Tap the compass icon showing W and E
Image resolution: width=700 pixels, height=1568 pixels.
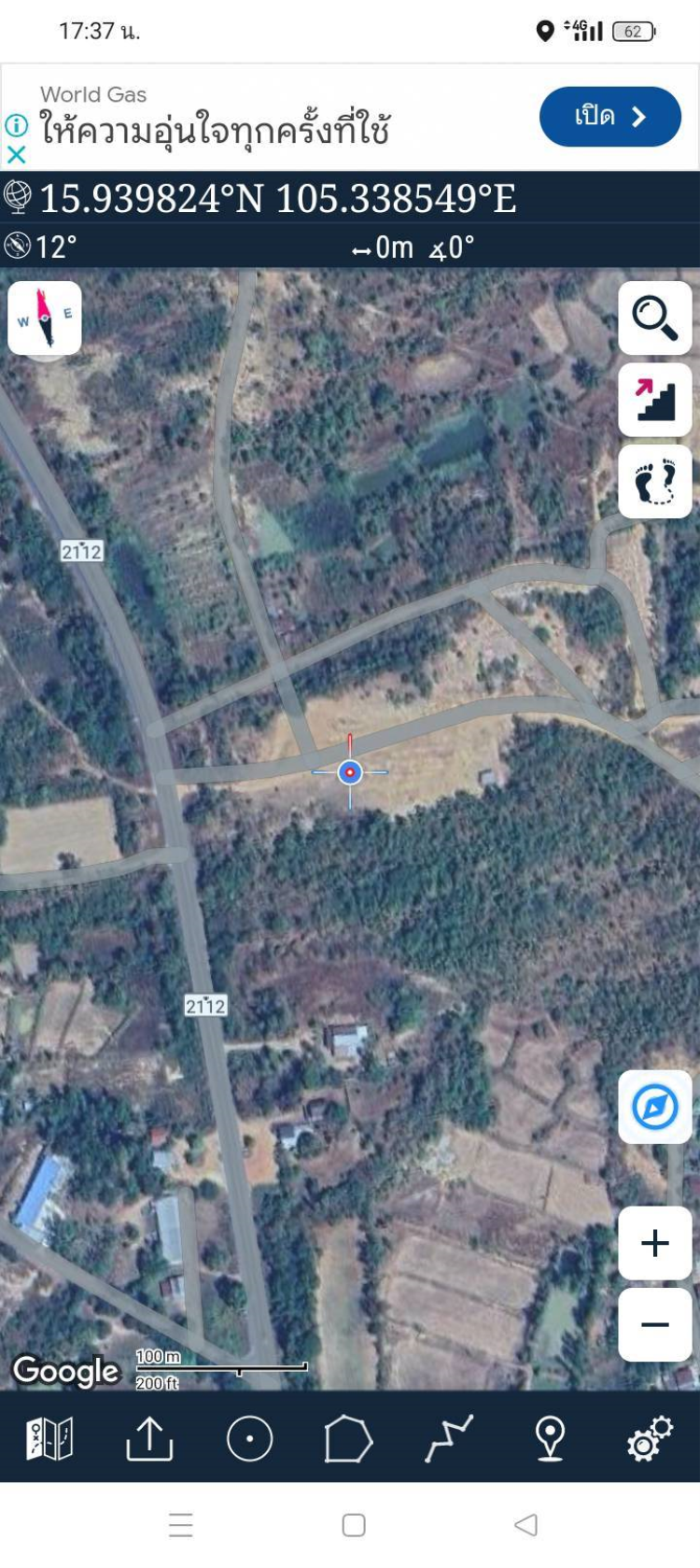tap(45, 318)
